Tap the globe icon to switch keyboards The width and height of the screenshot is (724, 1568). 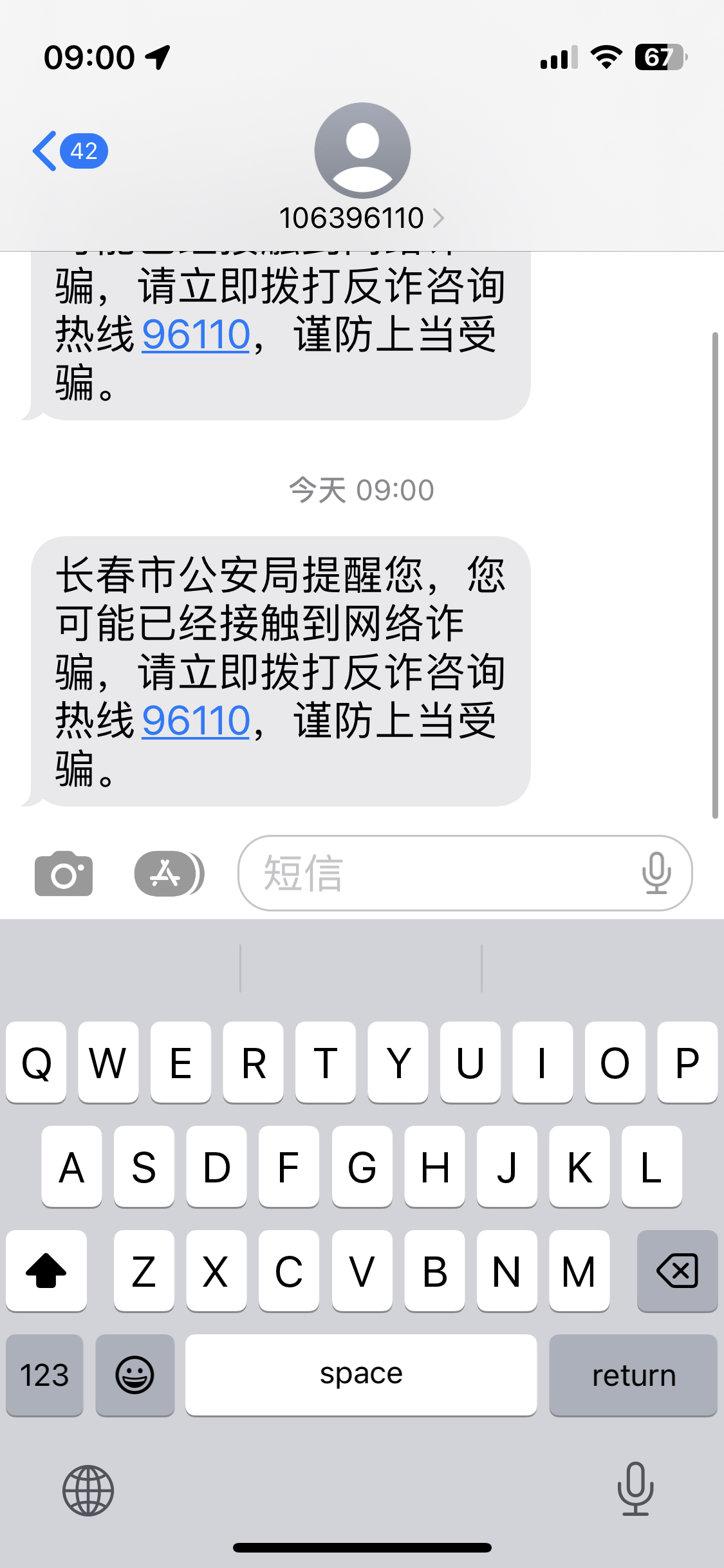pyautogui.click(x=89, y=1491)
